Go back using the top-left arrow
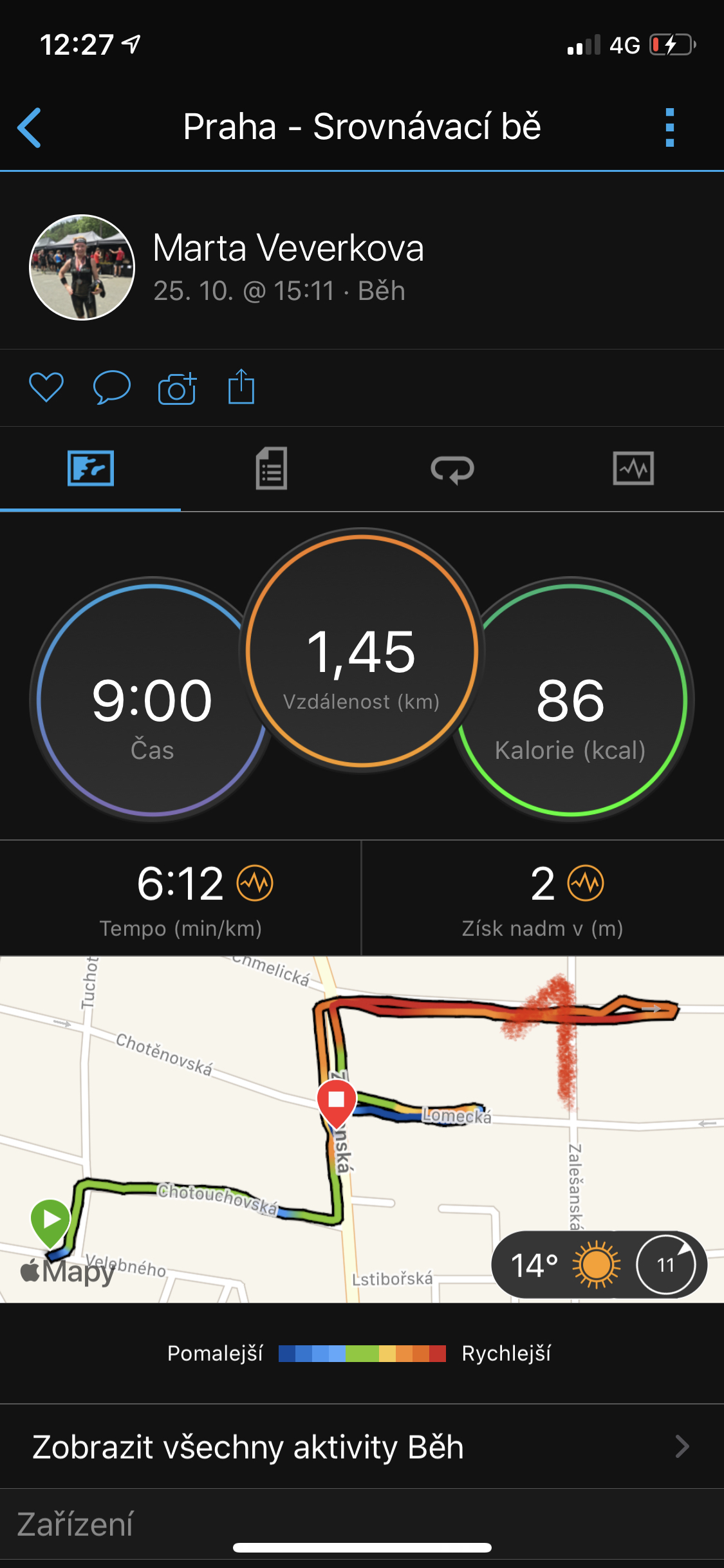The width and height of the screenshot is (724, 1568). point(30,127)
